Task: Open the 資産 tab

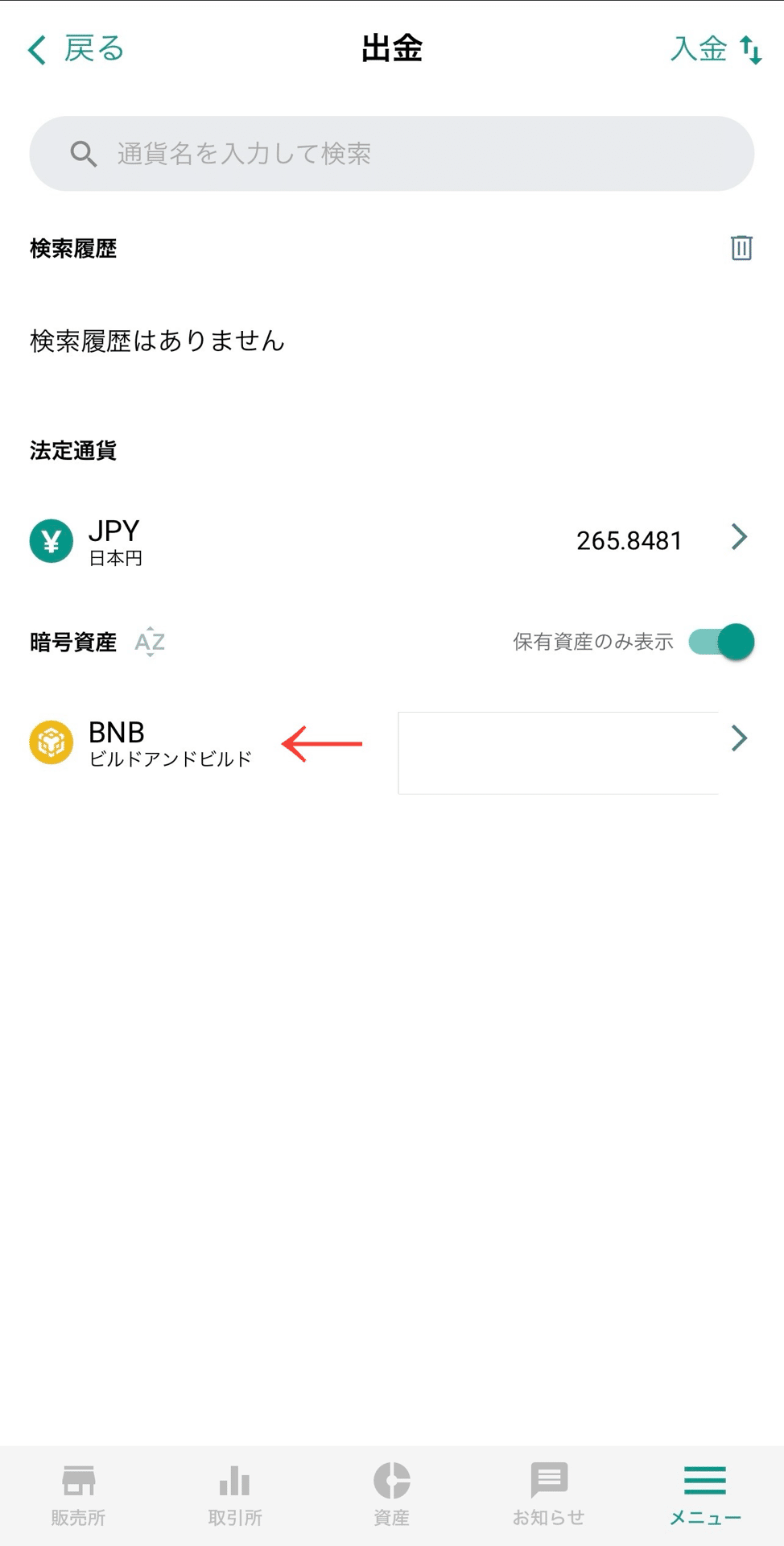Action: click(x=392, y=1495)
